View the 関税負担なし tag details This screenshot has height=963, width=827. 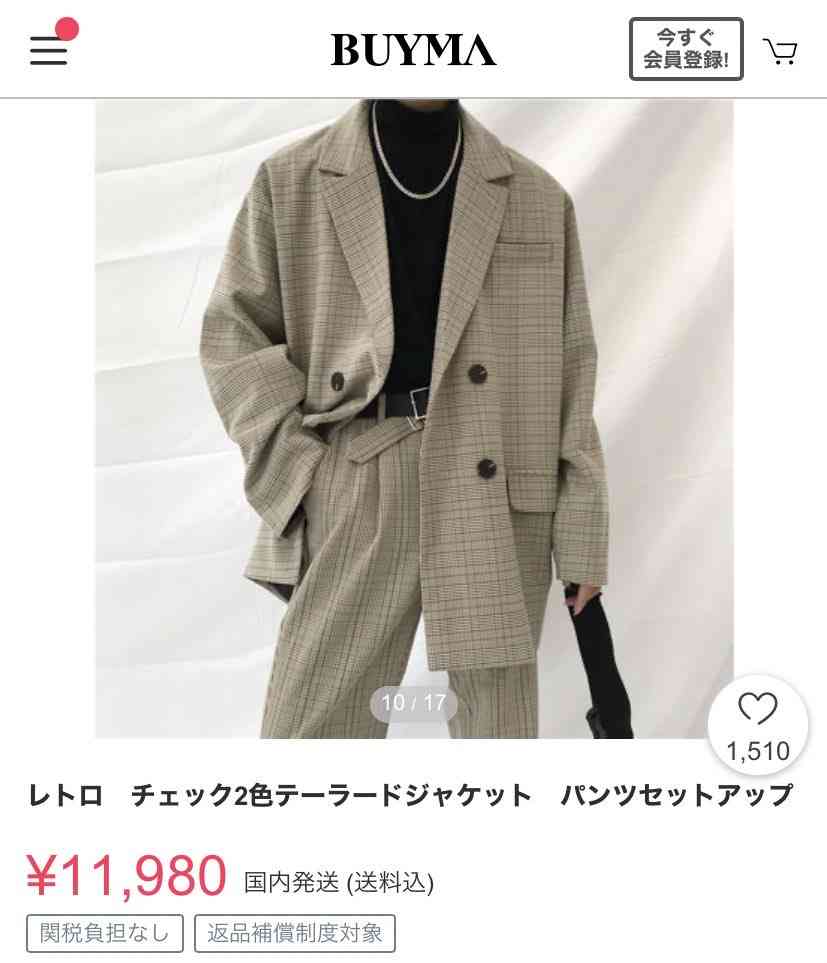(105, 933)
